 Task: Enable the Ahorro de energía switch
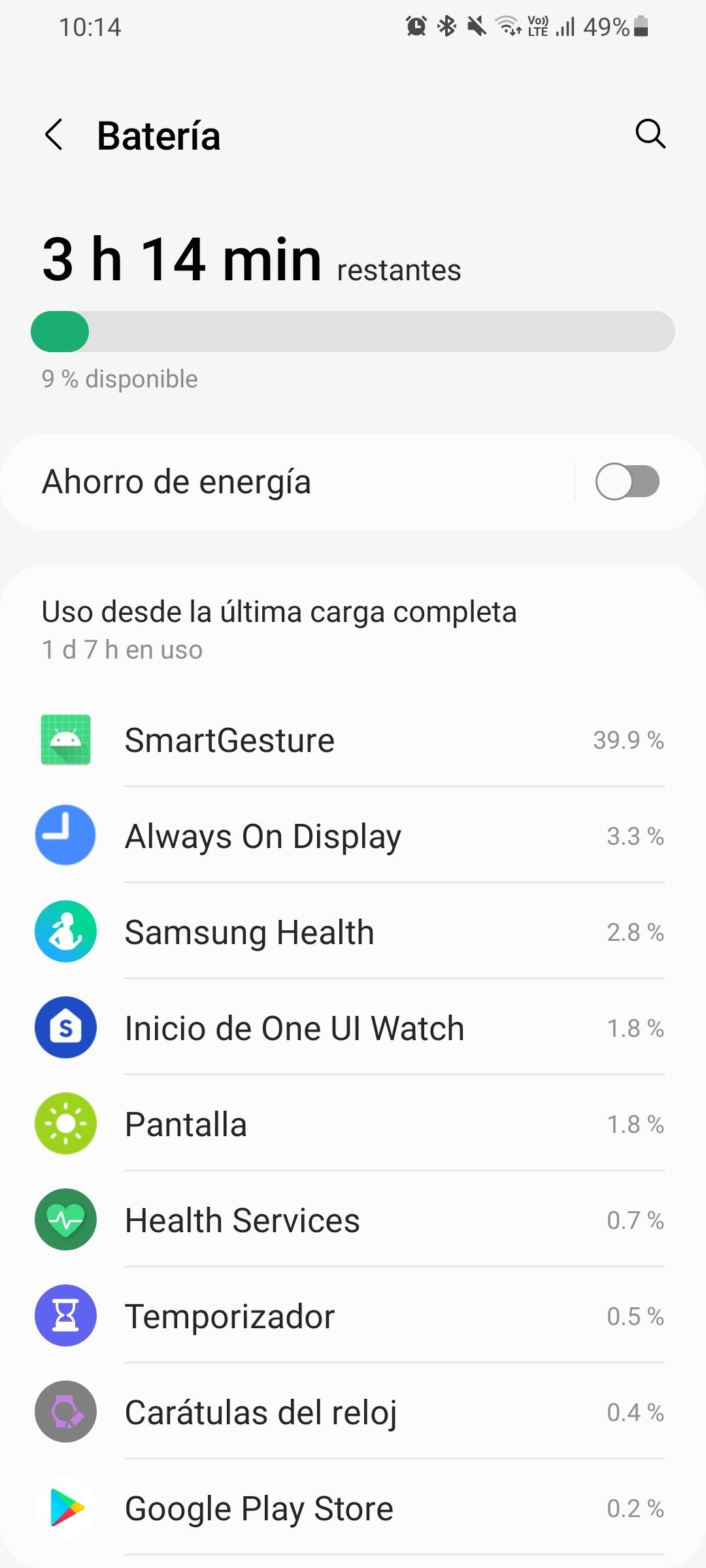point(627,482)
